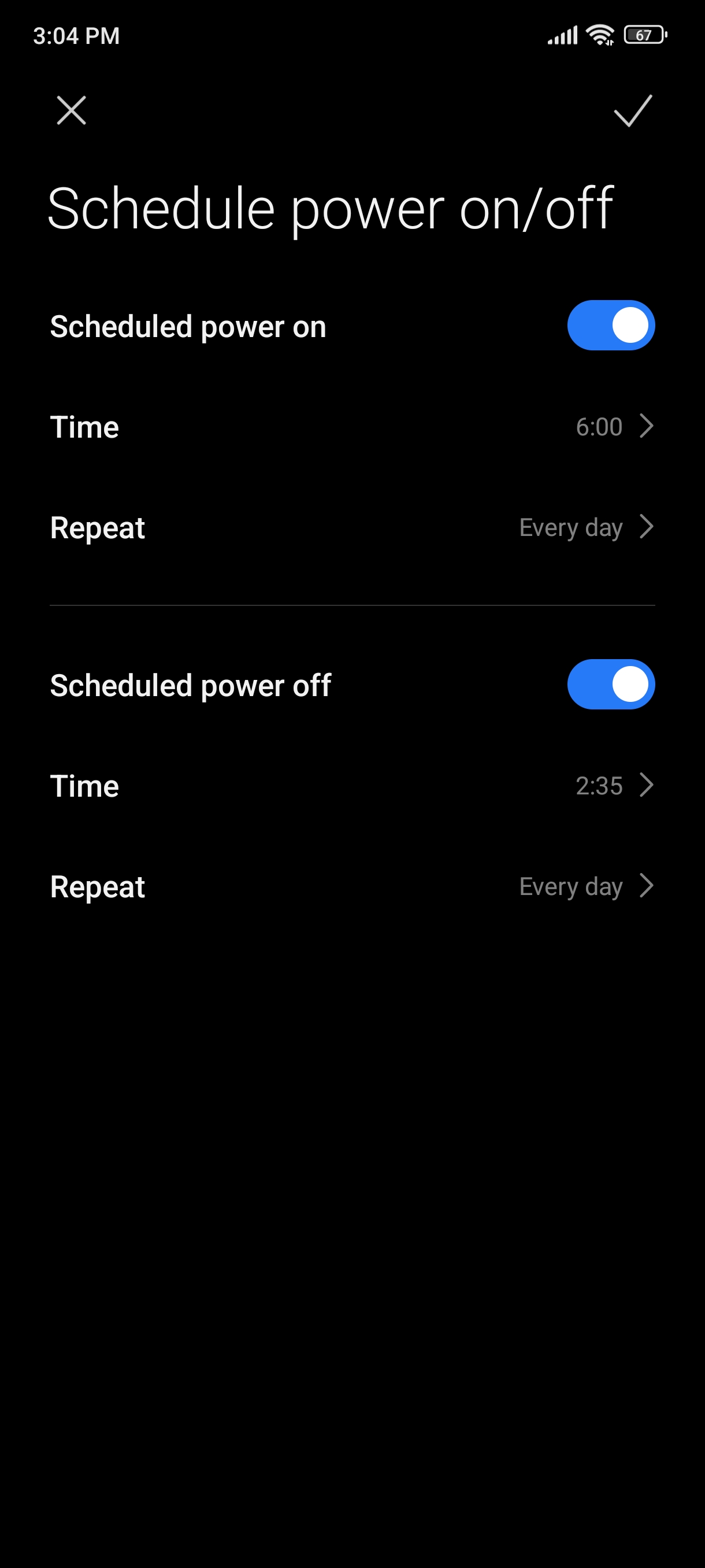Screen dimensions: 705x1568
Task: Dismiss the schedule editor with the X
Action: pyautogui.click(x=70, y=111)
